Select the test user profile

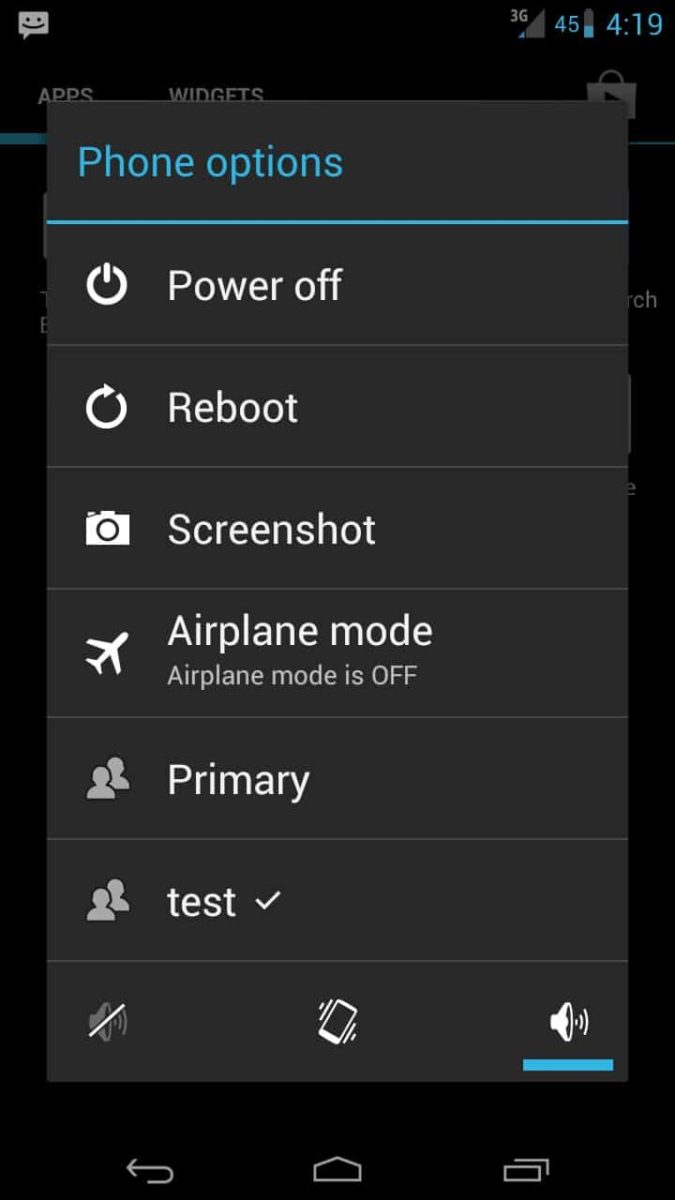point(336,902)
